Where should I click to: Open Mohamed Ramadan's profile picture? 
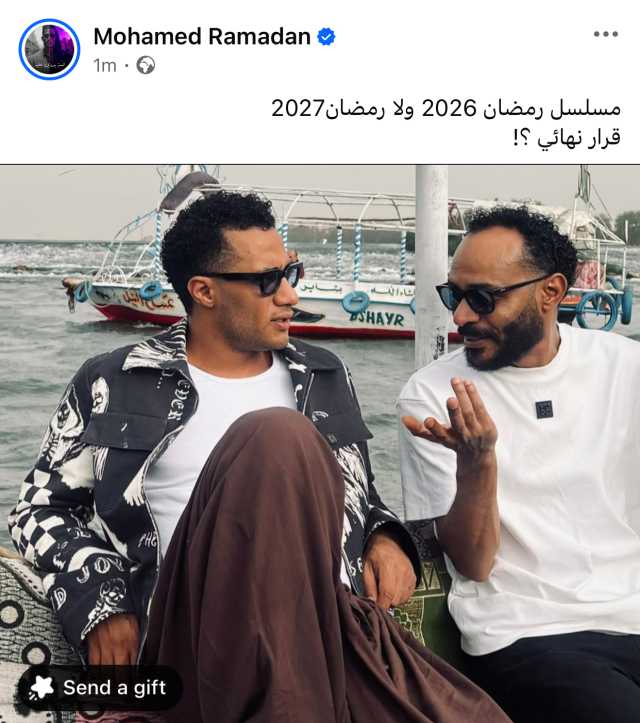pos(49,49)
